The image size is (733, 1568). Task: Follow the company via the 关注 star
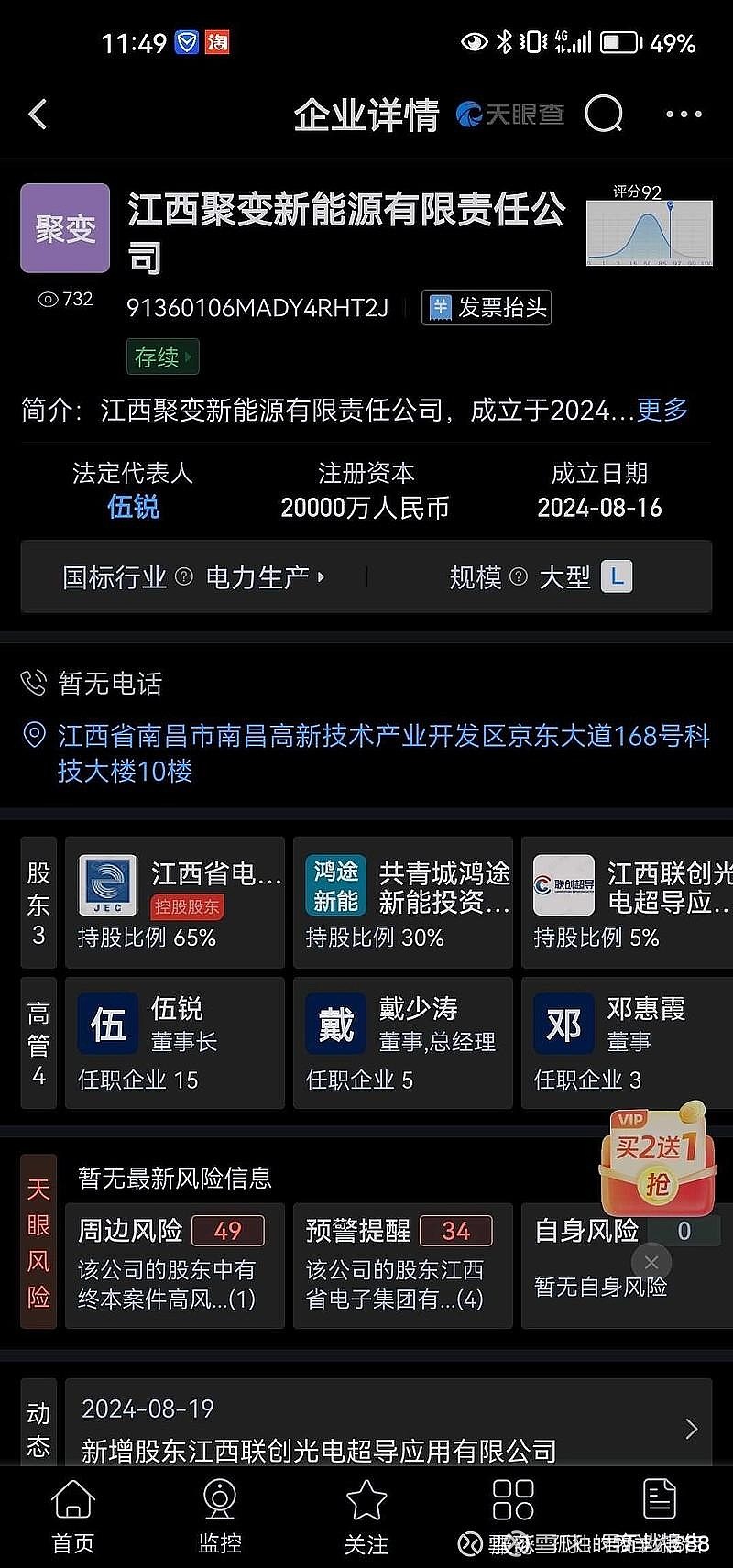click(366, 1516)
